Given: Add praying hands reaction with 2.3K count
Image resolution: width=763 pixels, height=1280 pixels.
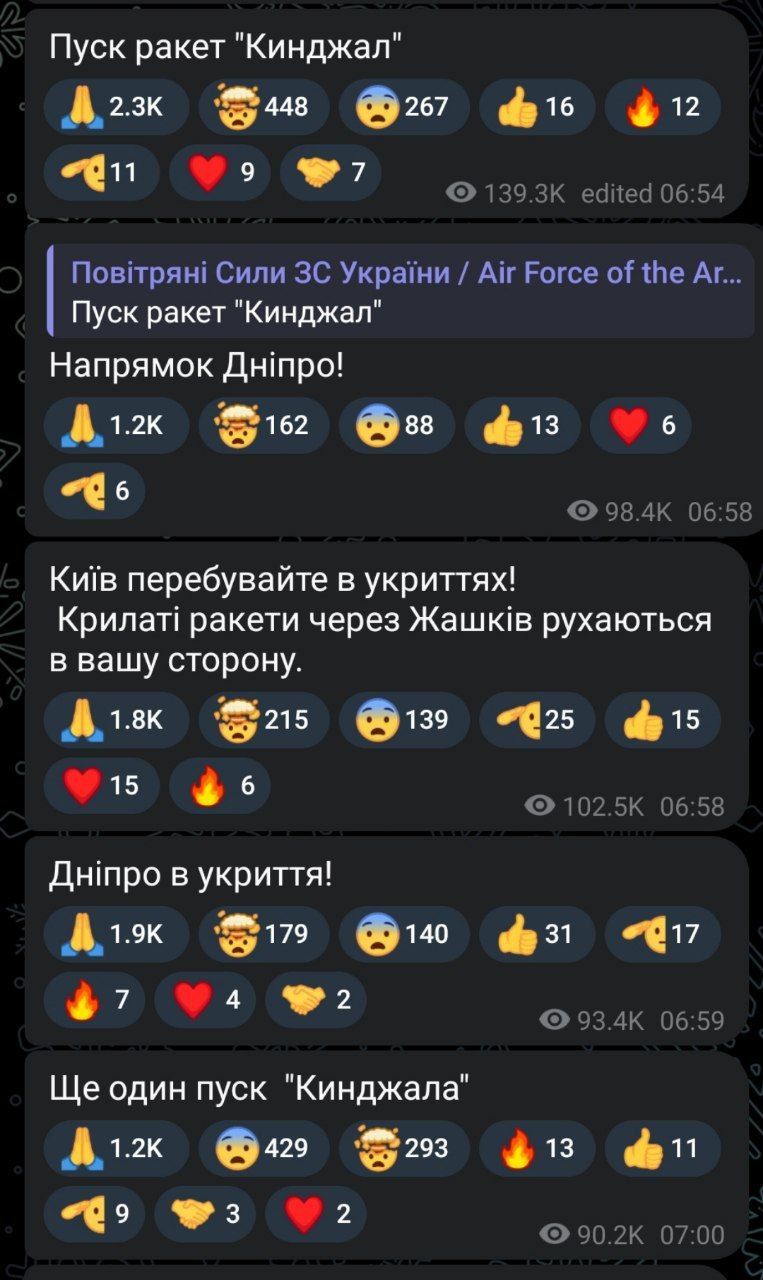Looking at the screenshot, I should pyautogui.click(x=116, y=107).
